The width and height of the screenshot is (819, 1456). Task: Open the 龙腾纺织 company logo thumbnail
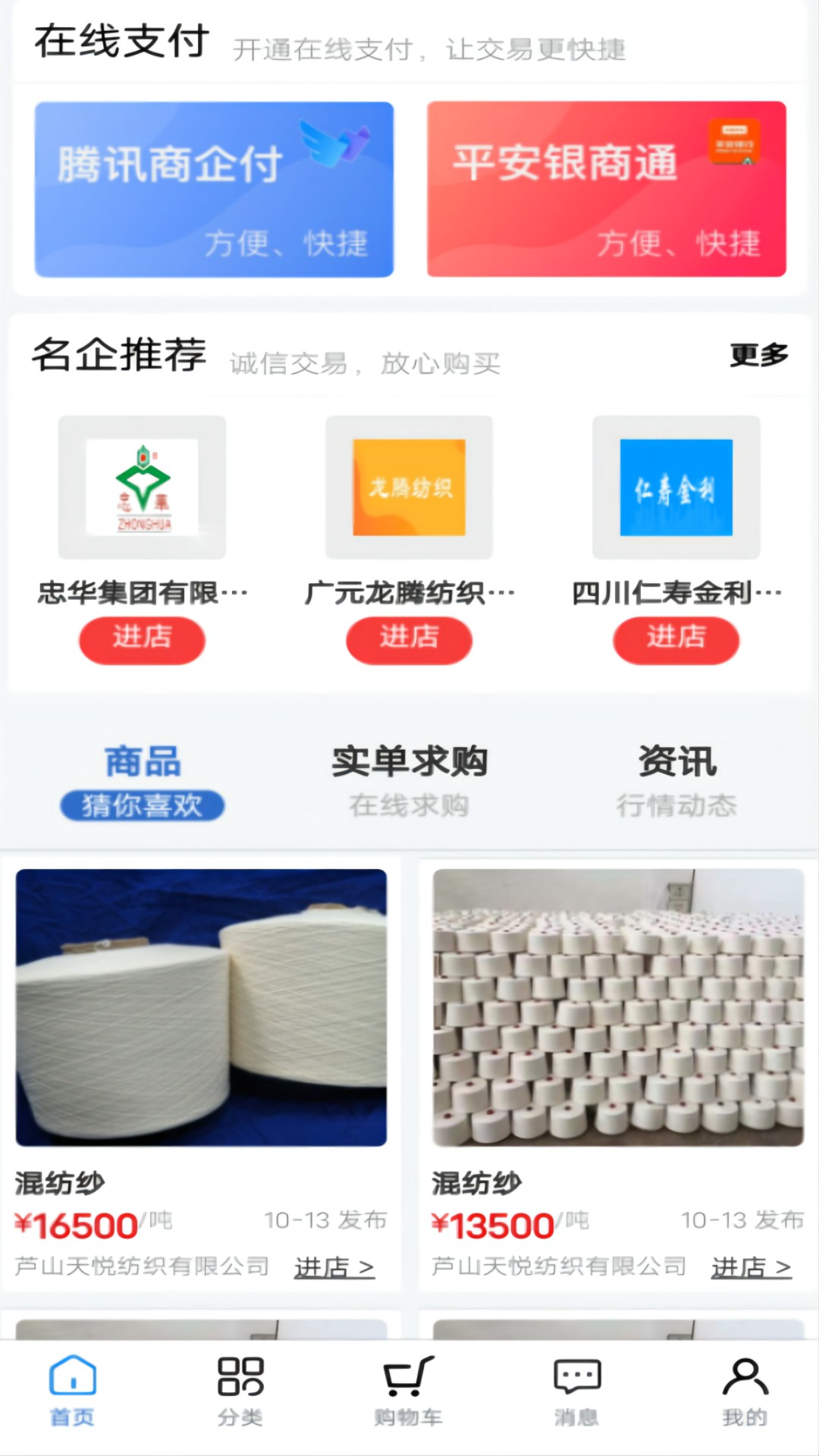click(409, 488)
